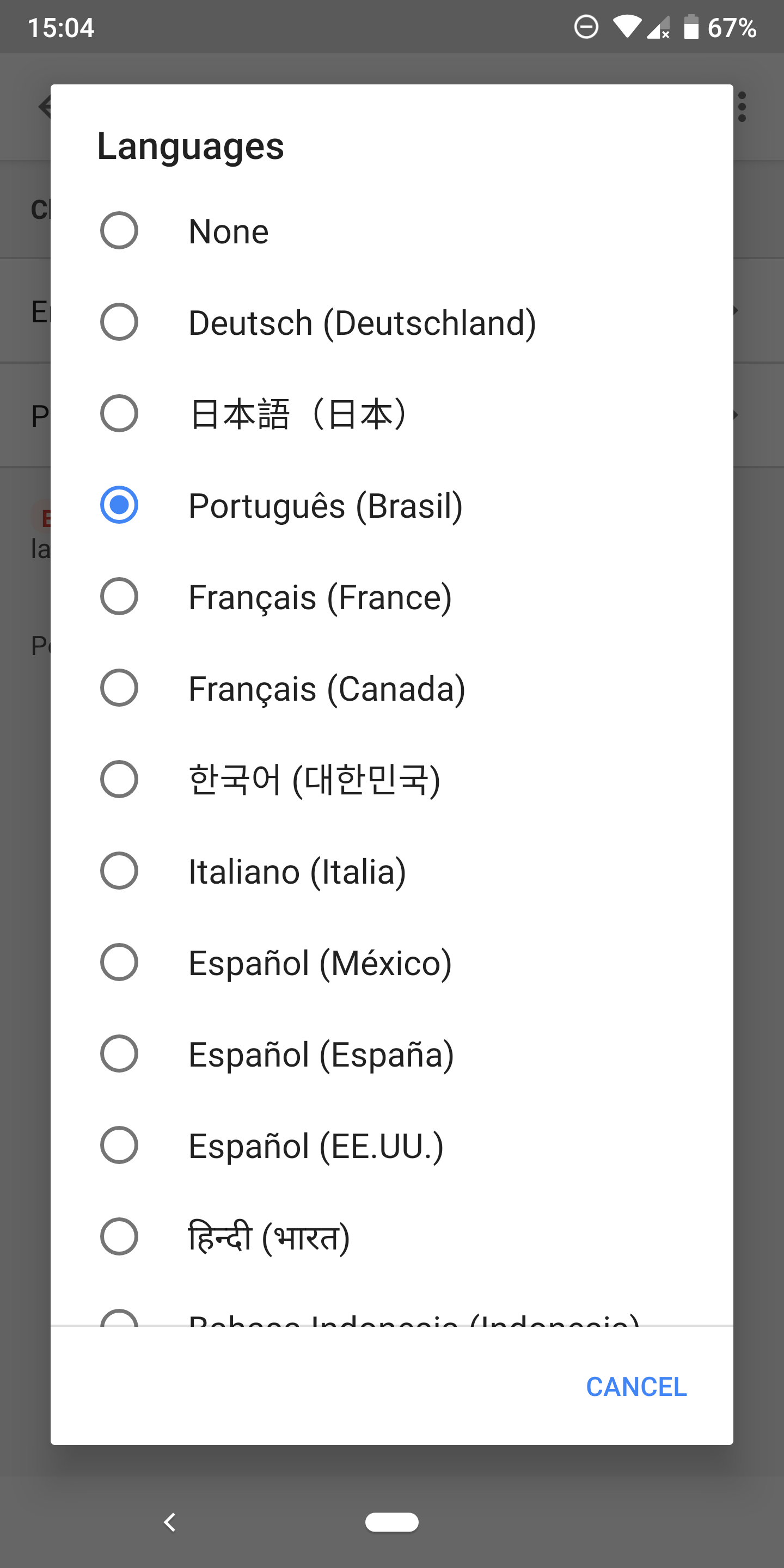Tap the home pill in navigation bar
Image resolution: width=784 pixels, height=1568 pixels.
(391, 1522)
